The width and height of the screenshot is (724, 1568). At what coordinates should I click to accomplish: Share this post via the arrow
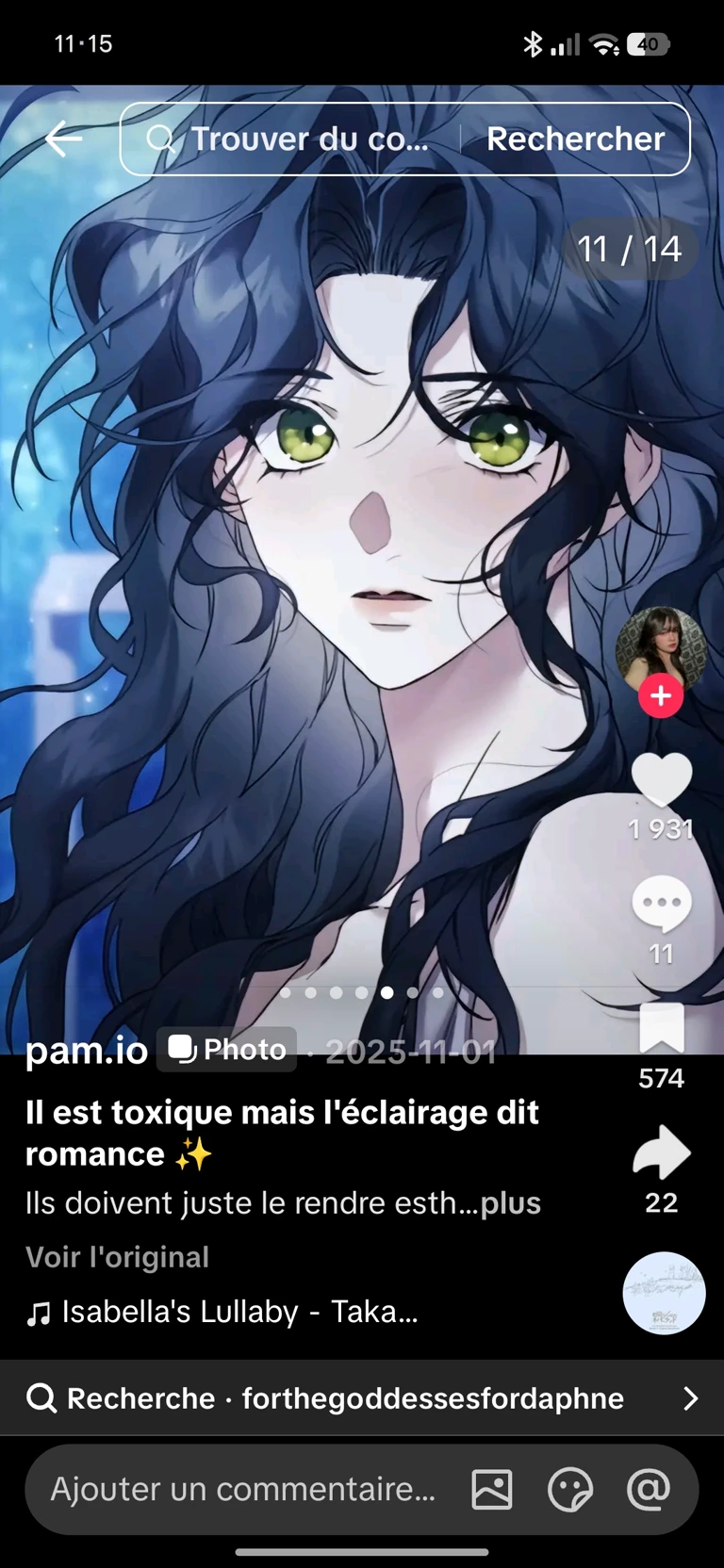661,1152
